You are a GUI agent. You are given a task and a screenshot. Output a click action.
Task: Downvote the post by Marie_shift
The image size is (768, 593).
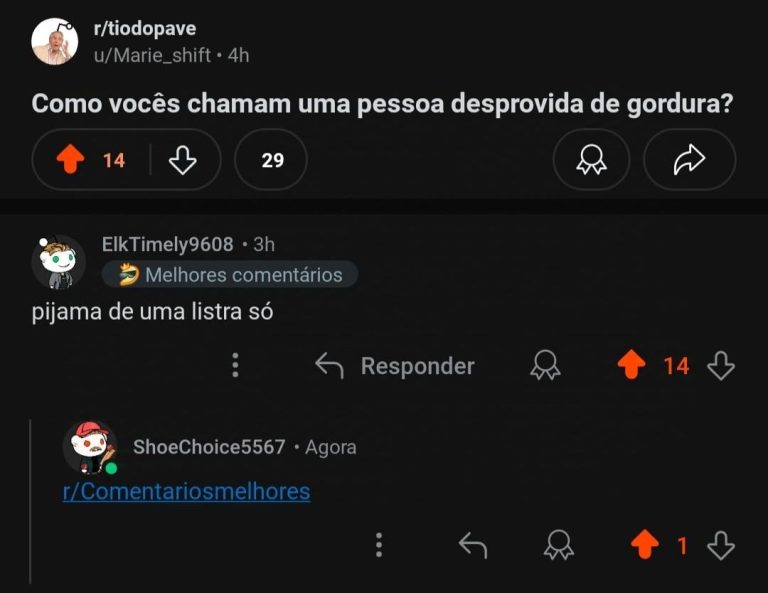(182, 160)
